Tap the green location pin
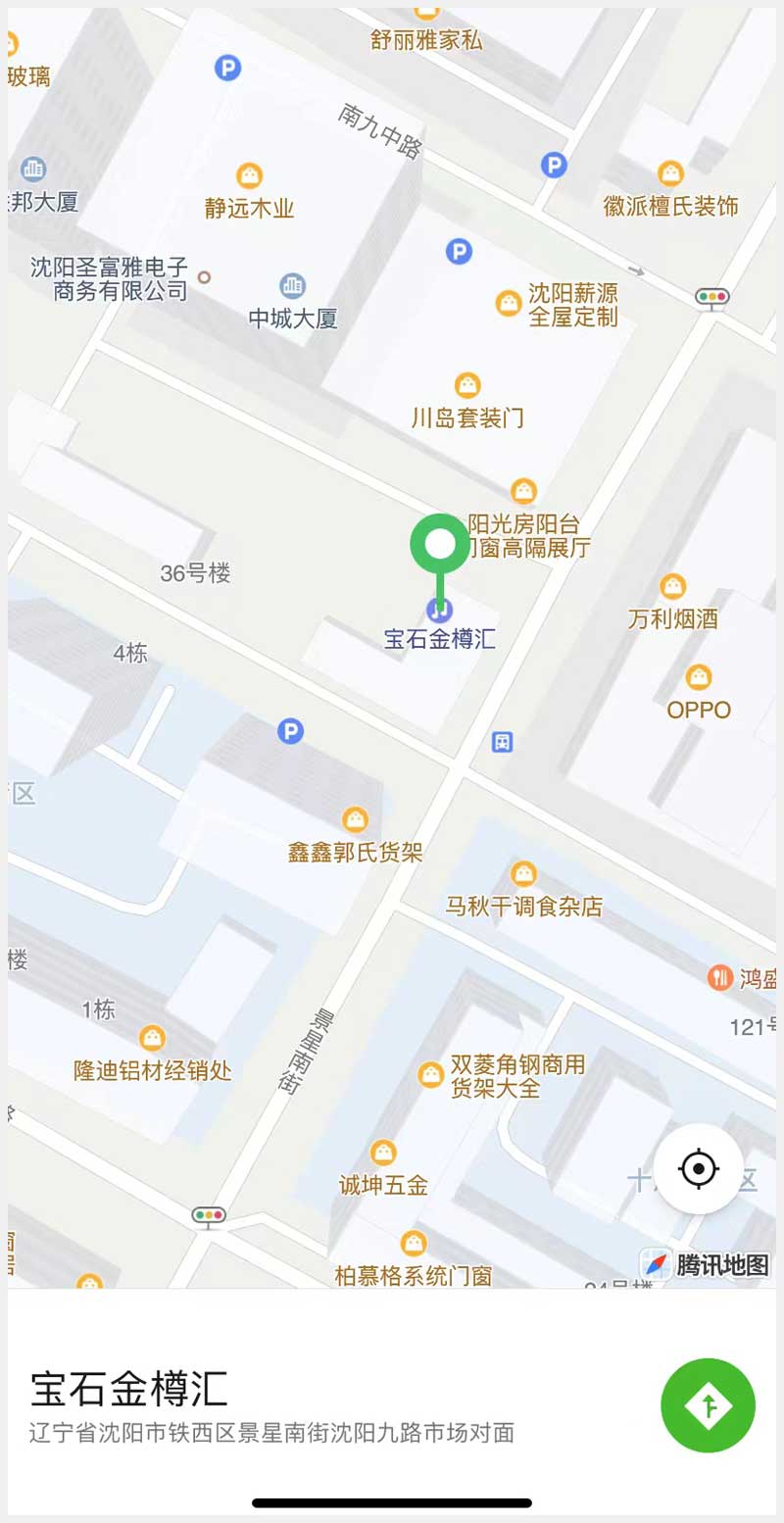The width and height of the screenshot is (784, 1523). click(x=440, y=545)
